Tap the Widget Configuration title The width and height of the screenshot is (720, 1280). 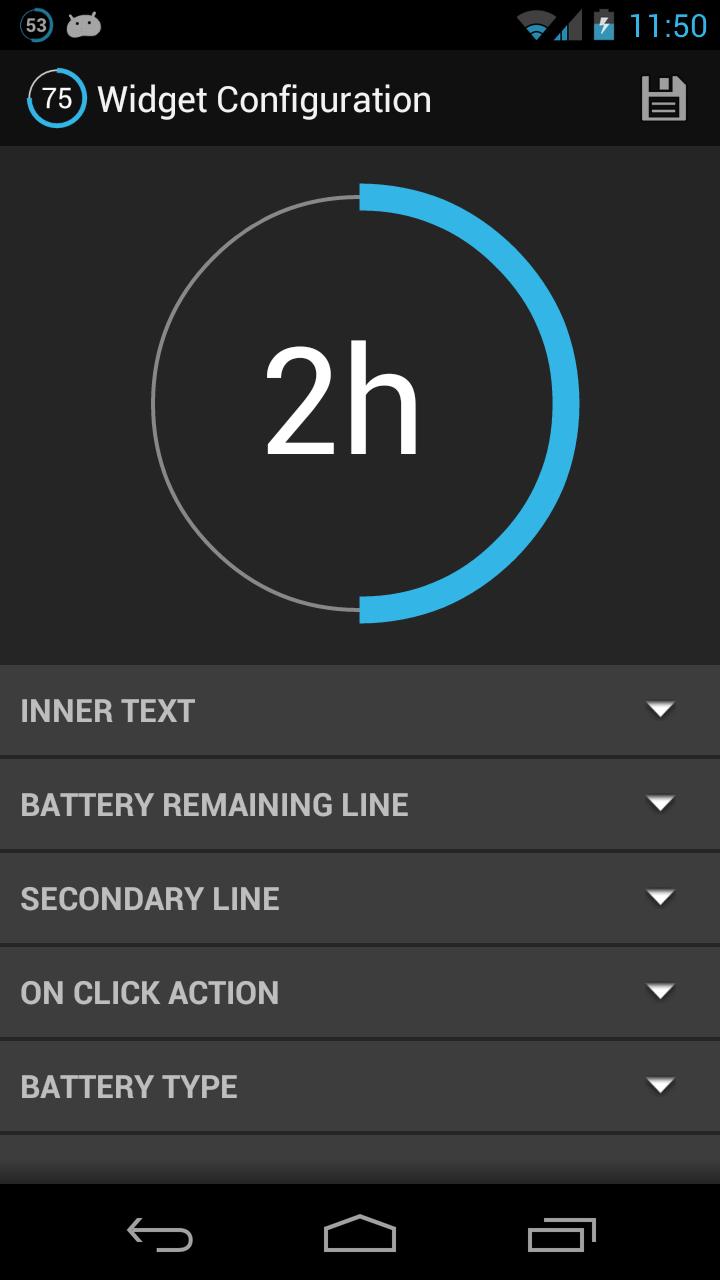point(262,98)
